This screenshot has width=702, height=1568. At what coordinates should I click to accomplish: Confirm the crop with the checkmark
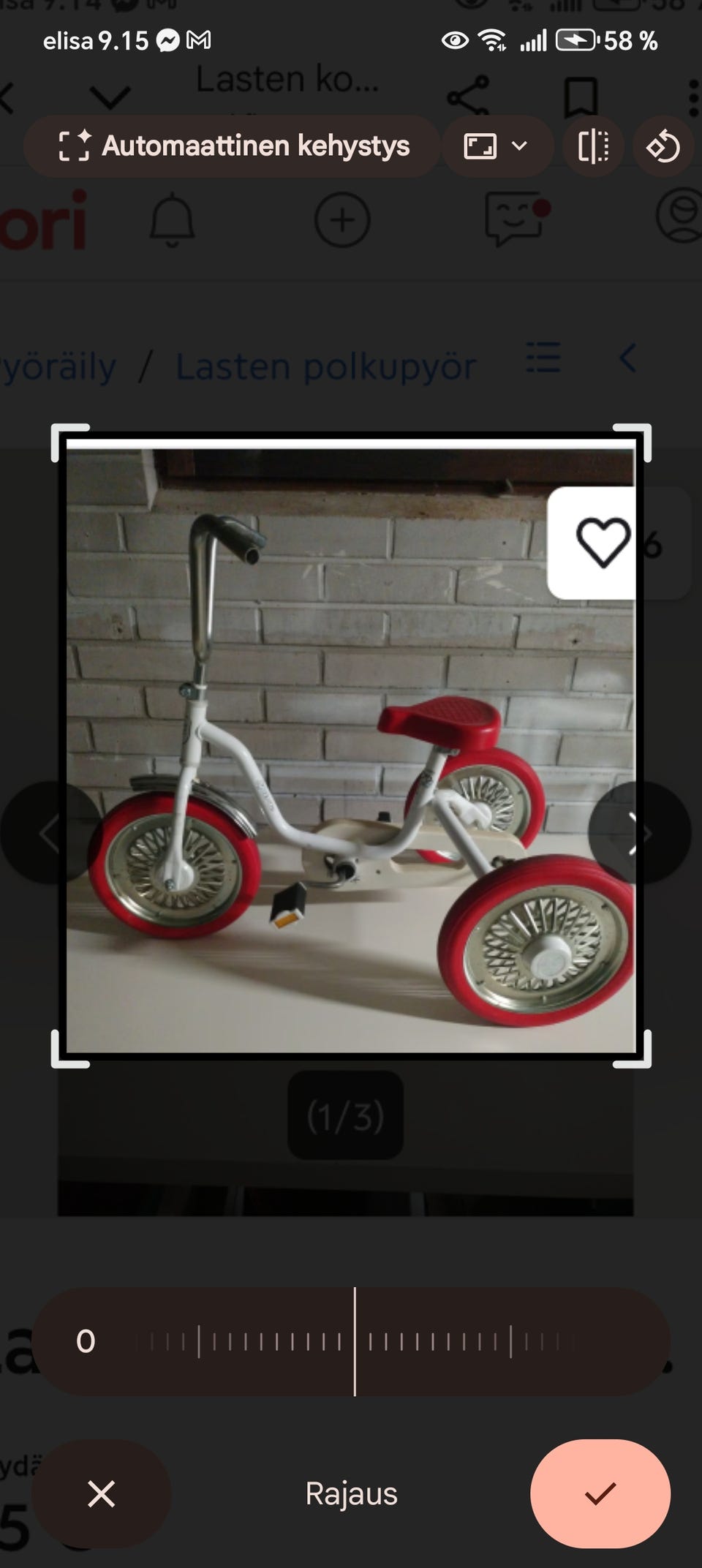pos(600,1493)
